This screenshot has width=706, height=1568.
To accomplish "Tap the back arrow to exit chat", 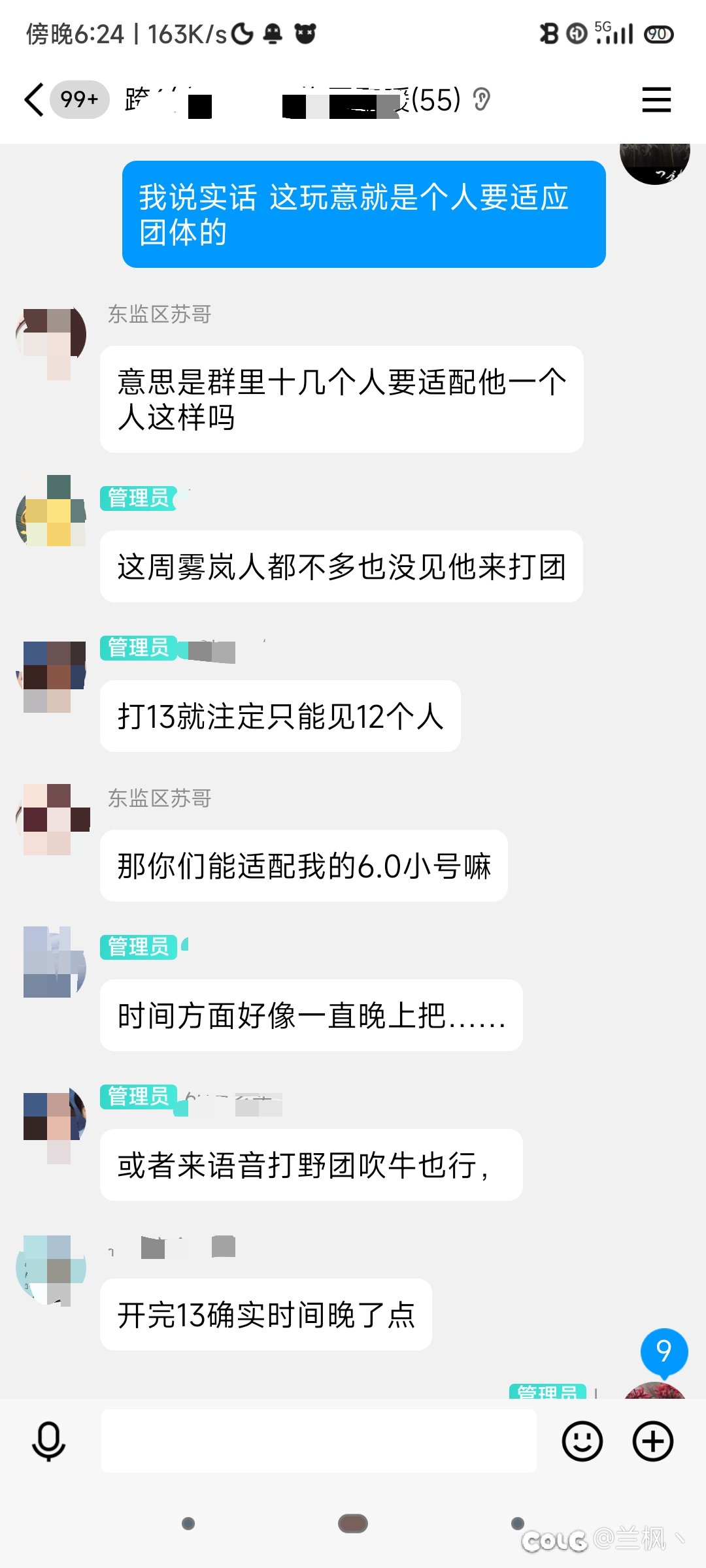I will click(32, 99).
